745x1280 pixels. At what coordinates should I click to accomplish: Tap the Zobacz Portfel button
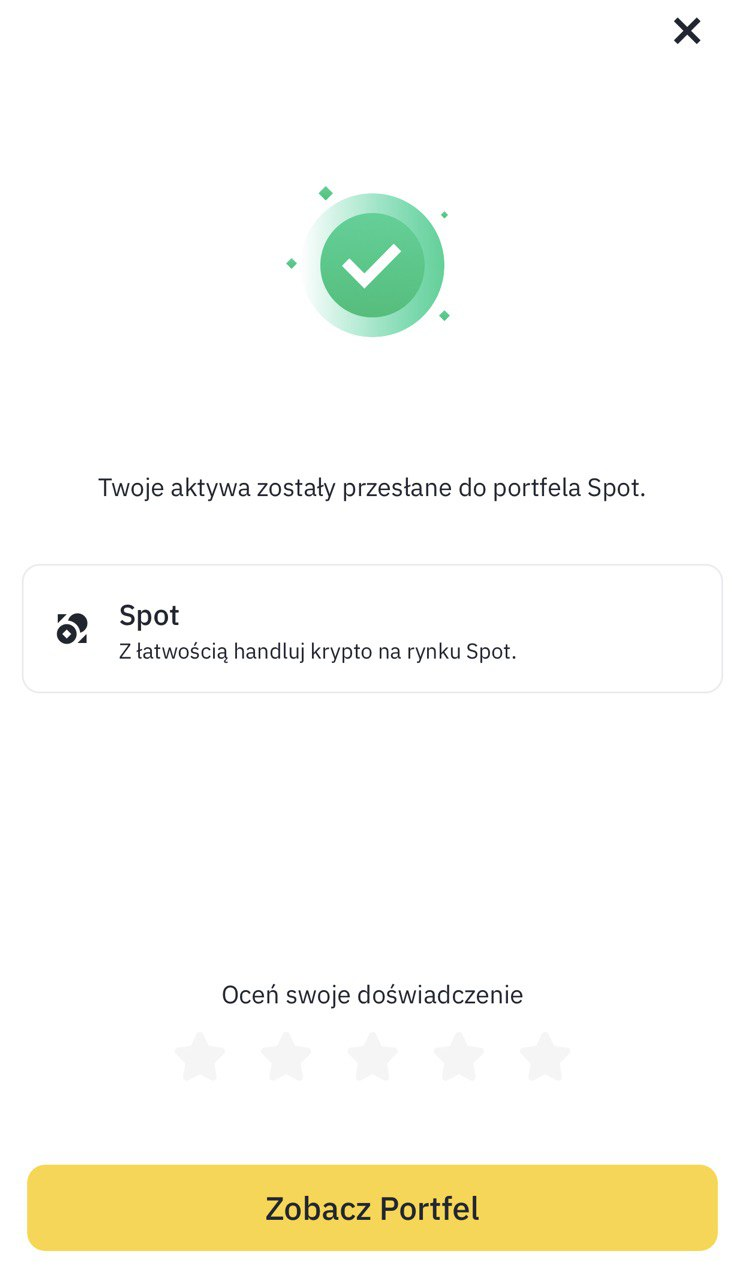click(372, 1208)
